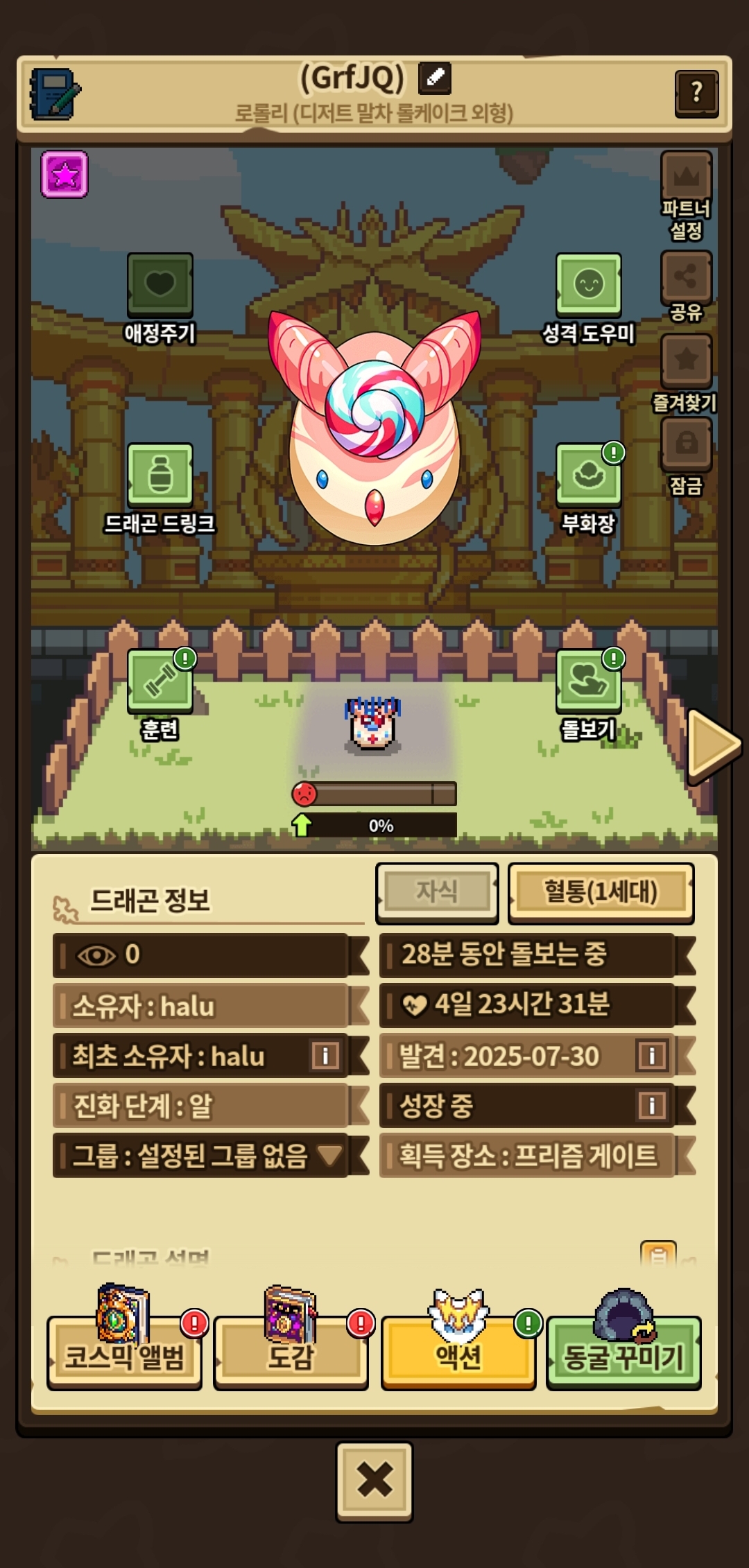Screen dimensions: 749x1568
Task: Open 파트너 설정 partner settings
Action: [686, 178]
